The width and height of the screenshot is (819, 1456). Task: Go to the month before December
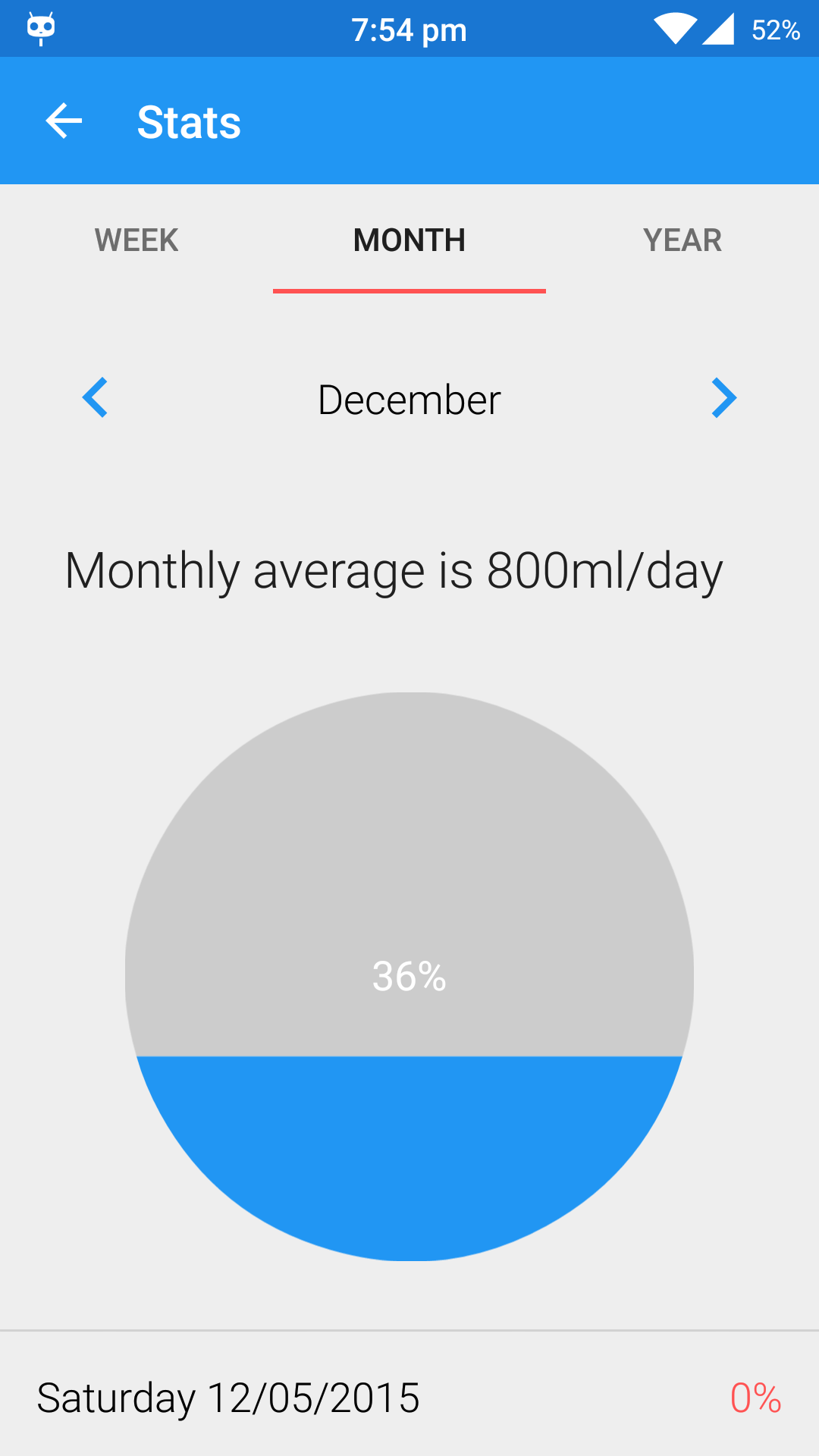click(96, 398)
